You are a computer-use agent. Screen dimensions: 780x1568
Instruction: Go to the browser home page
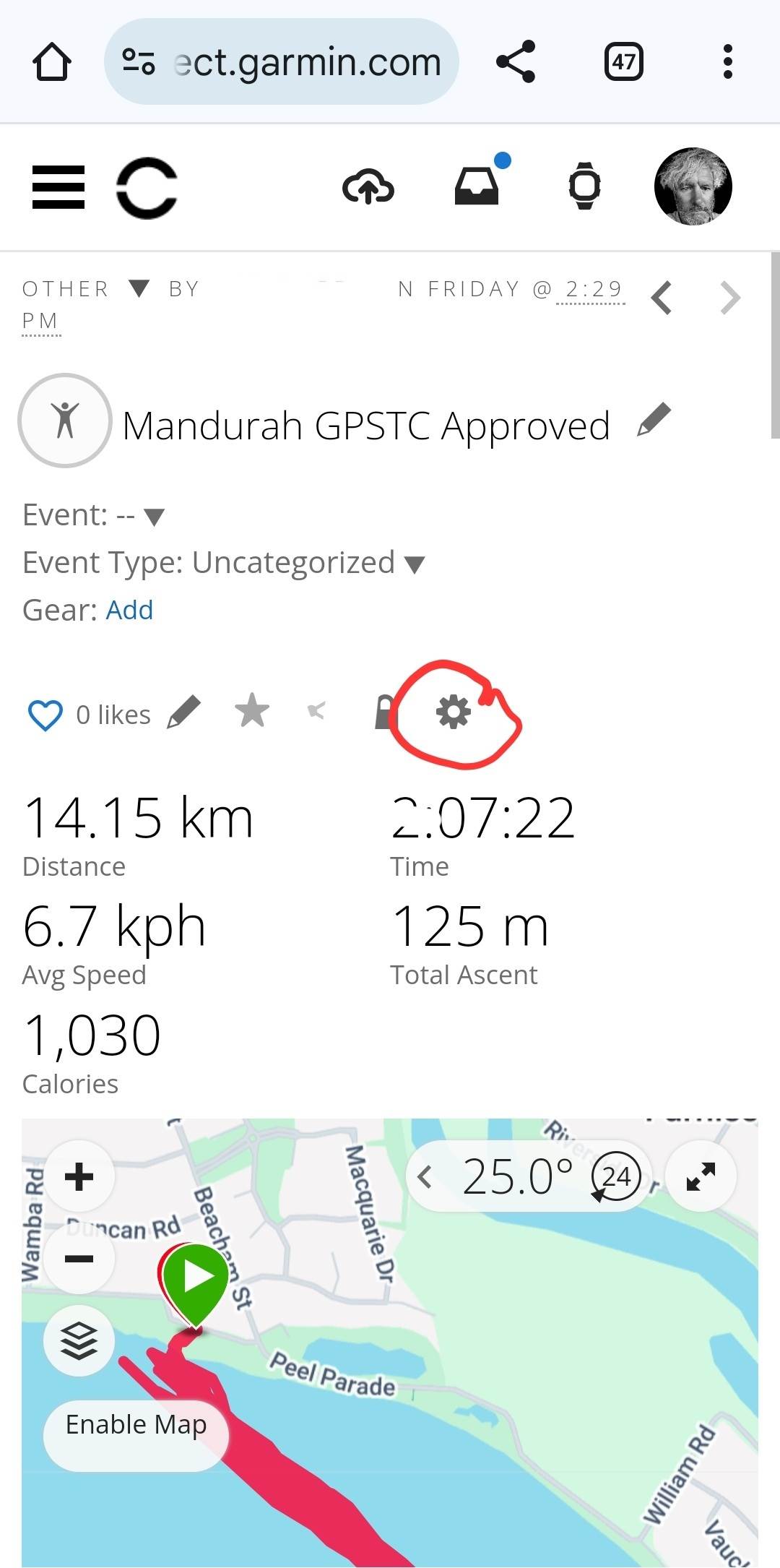click(x=52, y=62)
